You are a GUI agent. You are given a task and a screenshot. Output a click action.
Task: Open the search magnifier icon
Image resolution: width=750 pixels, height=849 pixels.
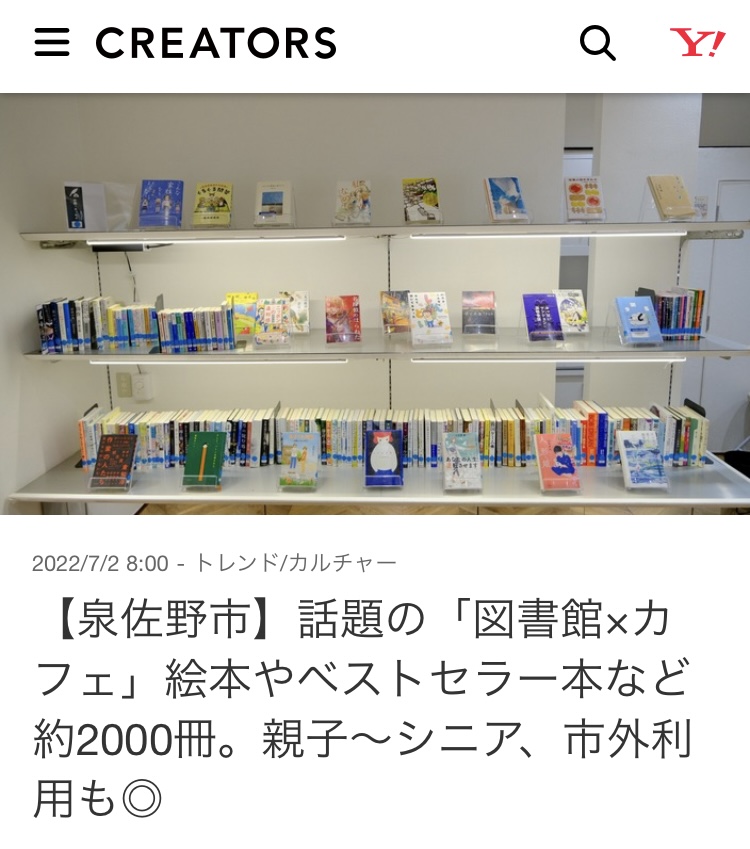pyautogui.click(x=597, y=43)
